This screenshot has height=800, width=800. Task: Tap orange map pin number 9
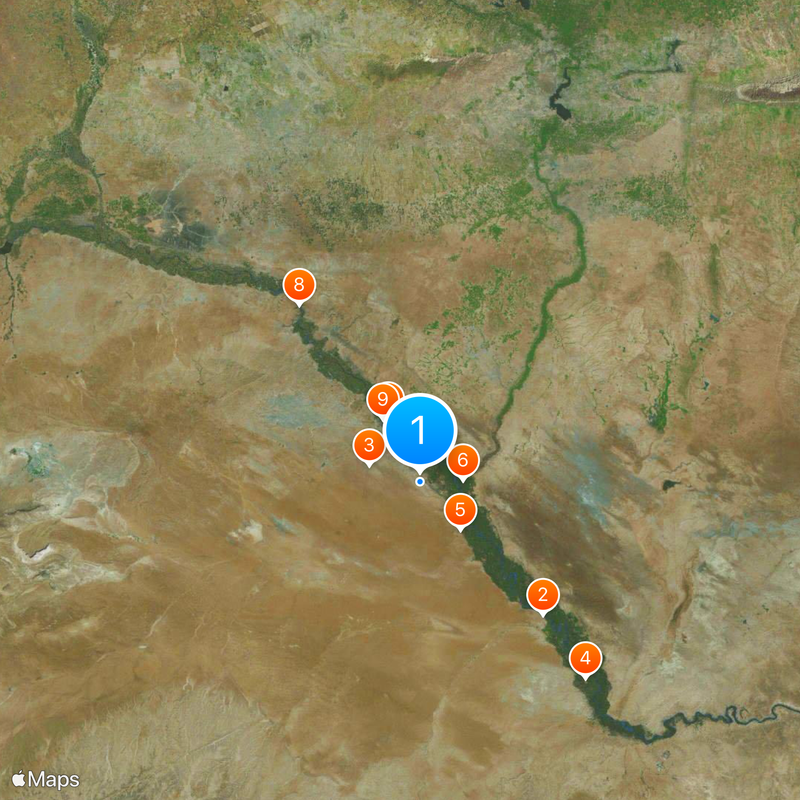pyautogui.click(x=380, y=400)
